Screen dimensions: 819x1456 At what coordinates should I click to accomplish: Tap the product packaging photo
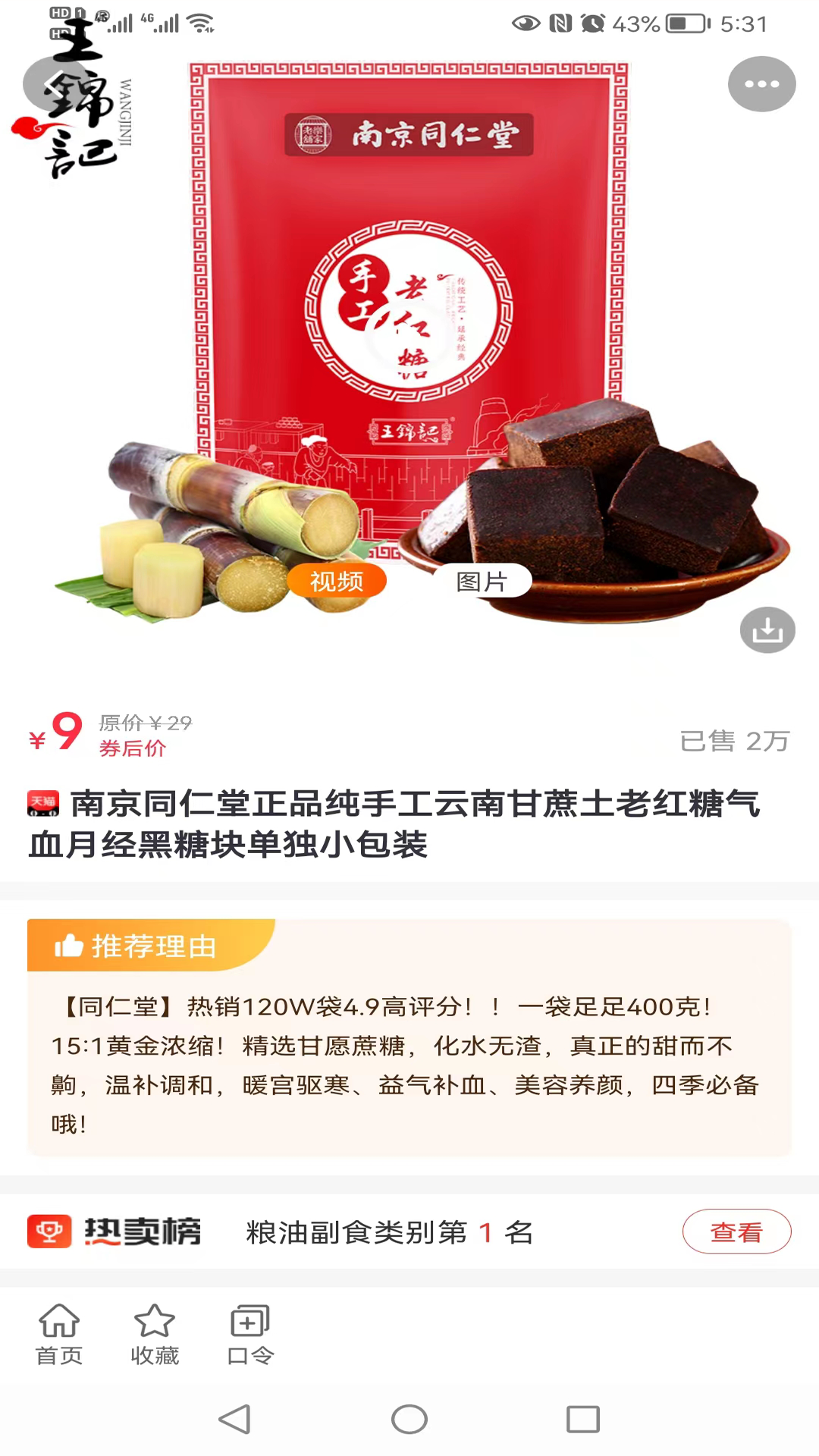click(x=409, y=318)
